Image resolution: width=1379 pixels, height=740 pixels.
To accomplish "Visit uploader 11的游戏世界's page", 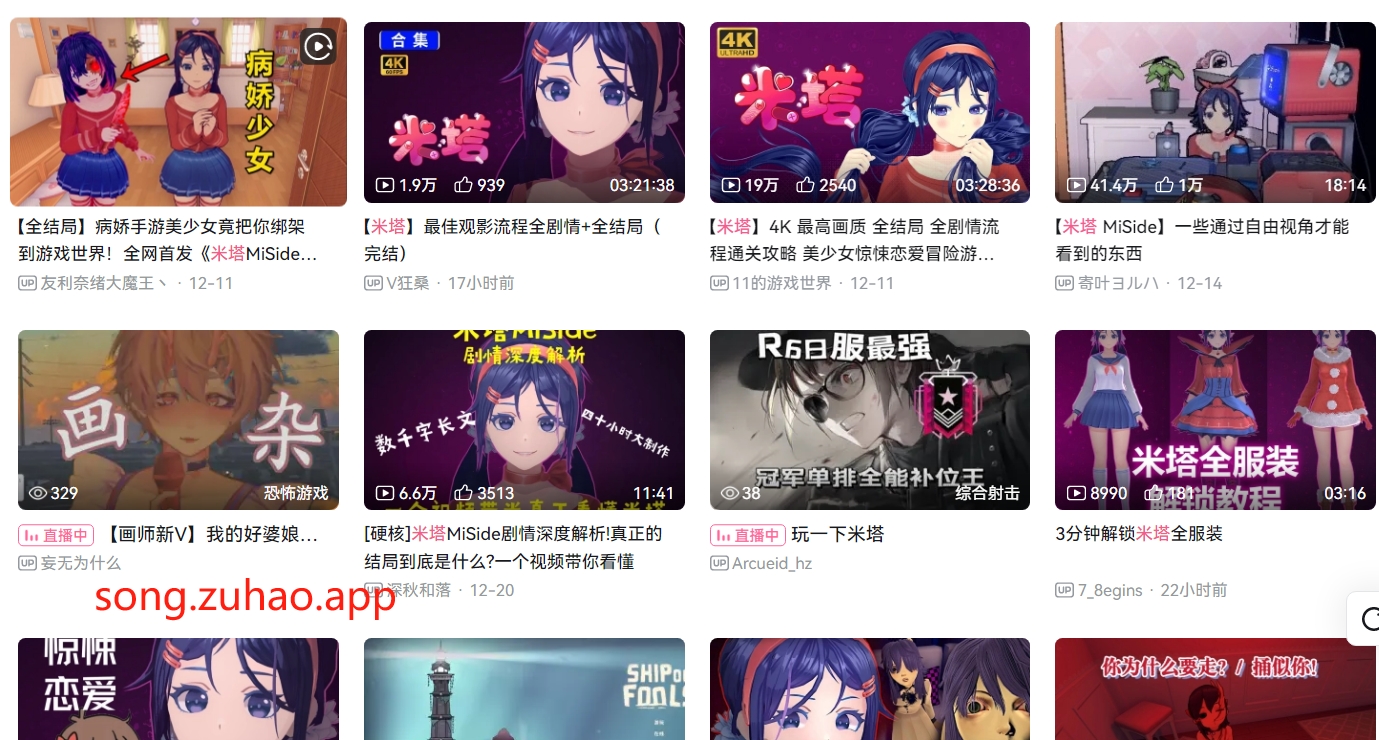I will [x=781, y=283].
